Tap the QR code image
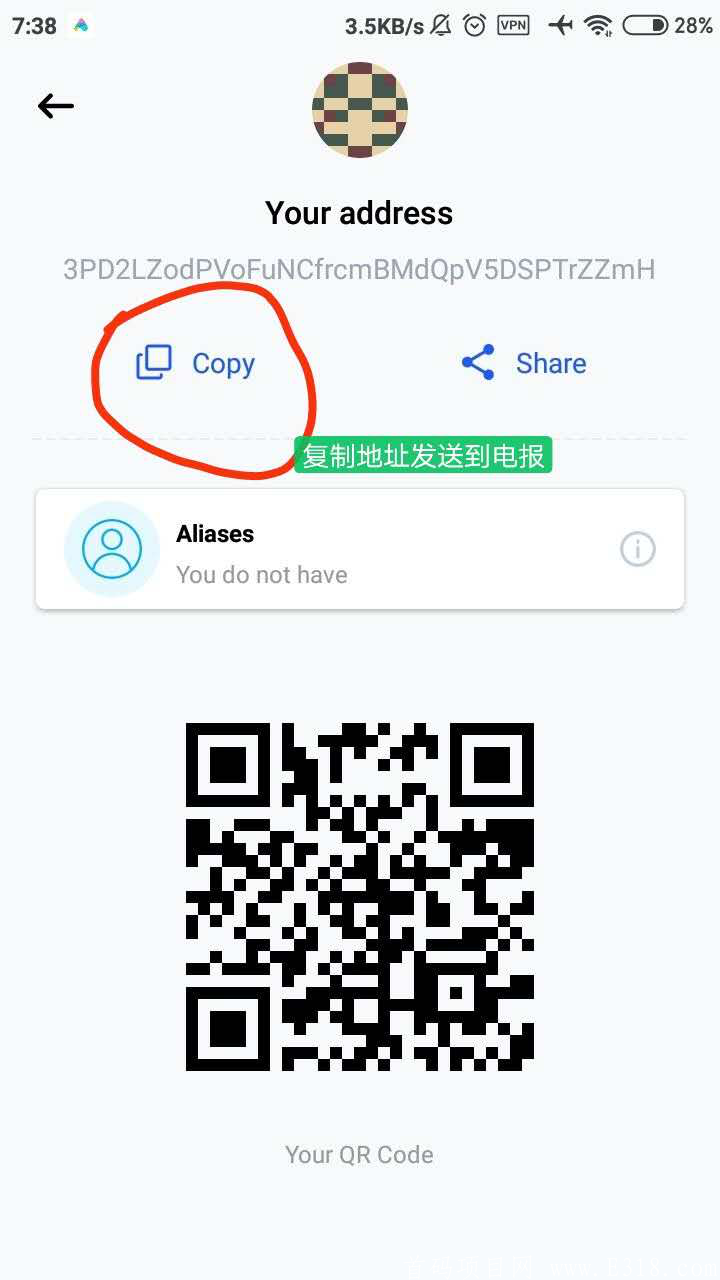Viewport: 720px width, 1280px height. click(x=359, y=895)
